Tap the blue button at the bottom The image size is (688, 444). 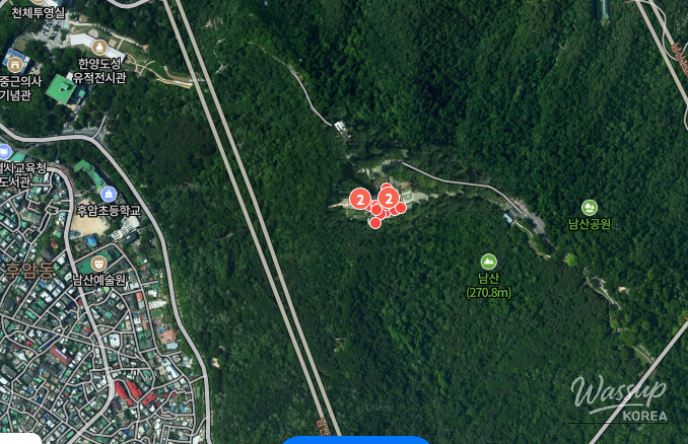355,440
